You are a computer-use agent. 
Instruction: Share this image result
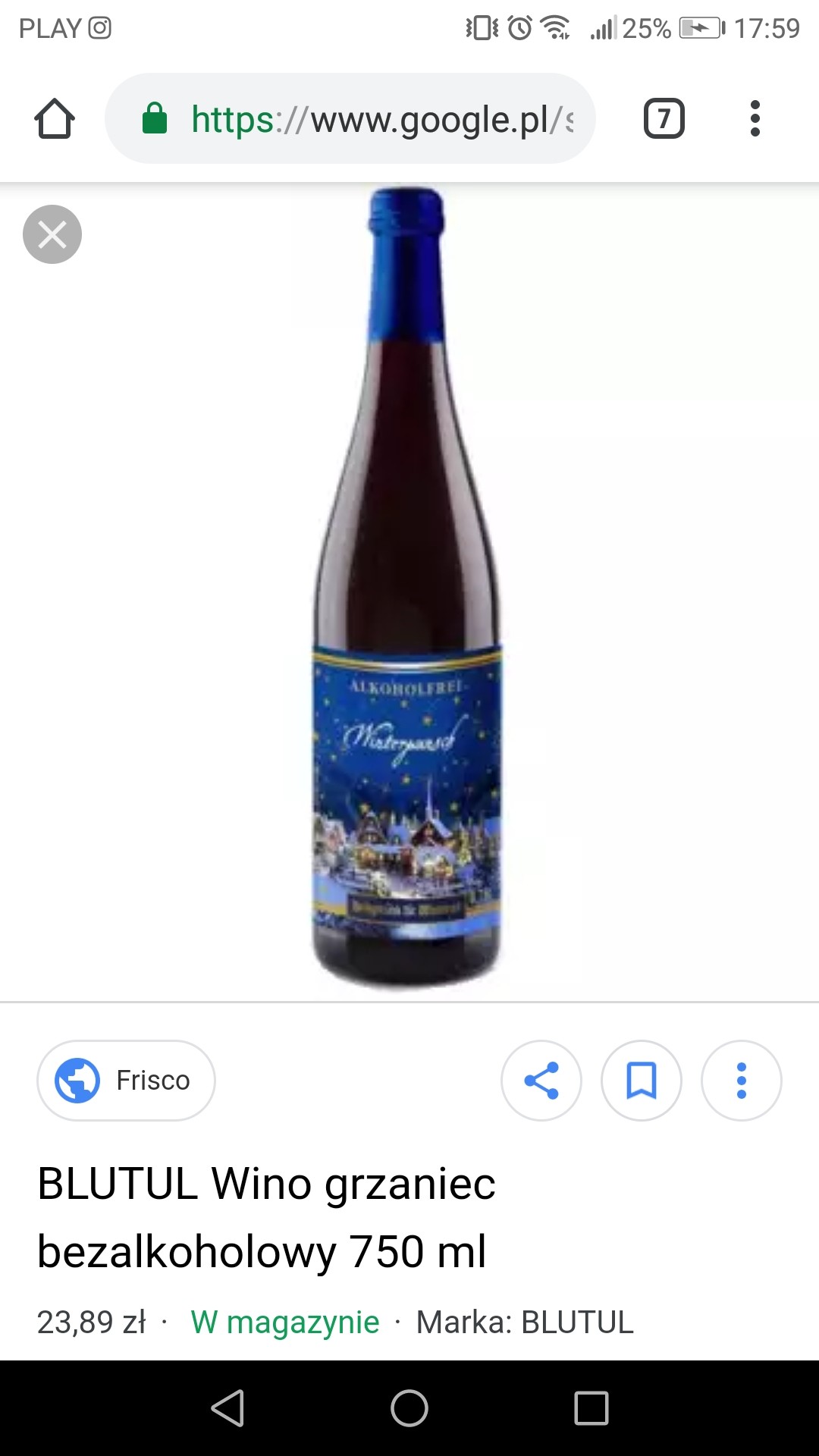pyautogui.click(x=541, y=1080)
